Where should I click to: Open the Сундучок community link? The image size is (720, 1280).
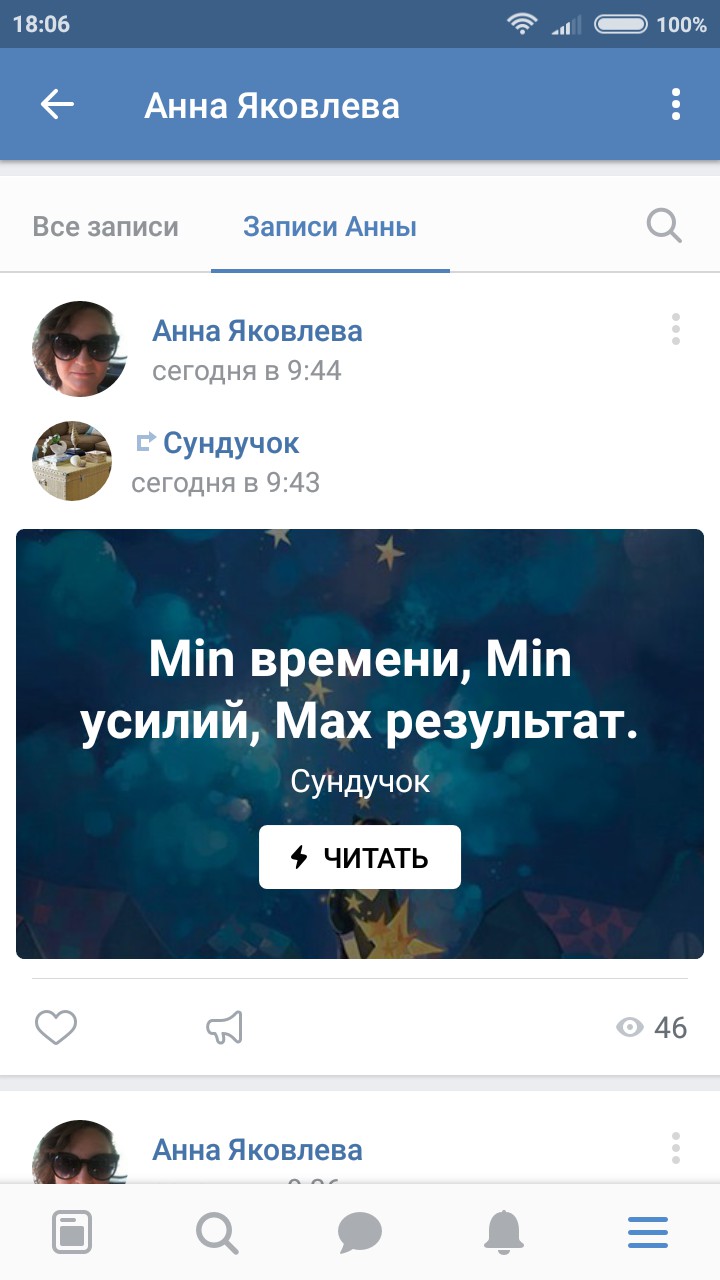coord(231,442)
